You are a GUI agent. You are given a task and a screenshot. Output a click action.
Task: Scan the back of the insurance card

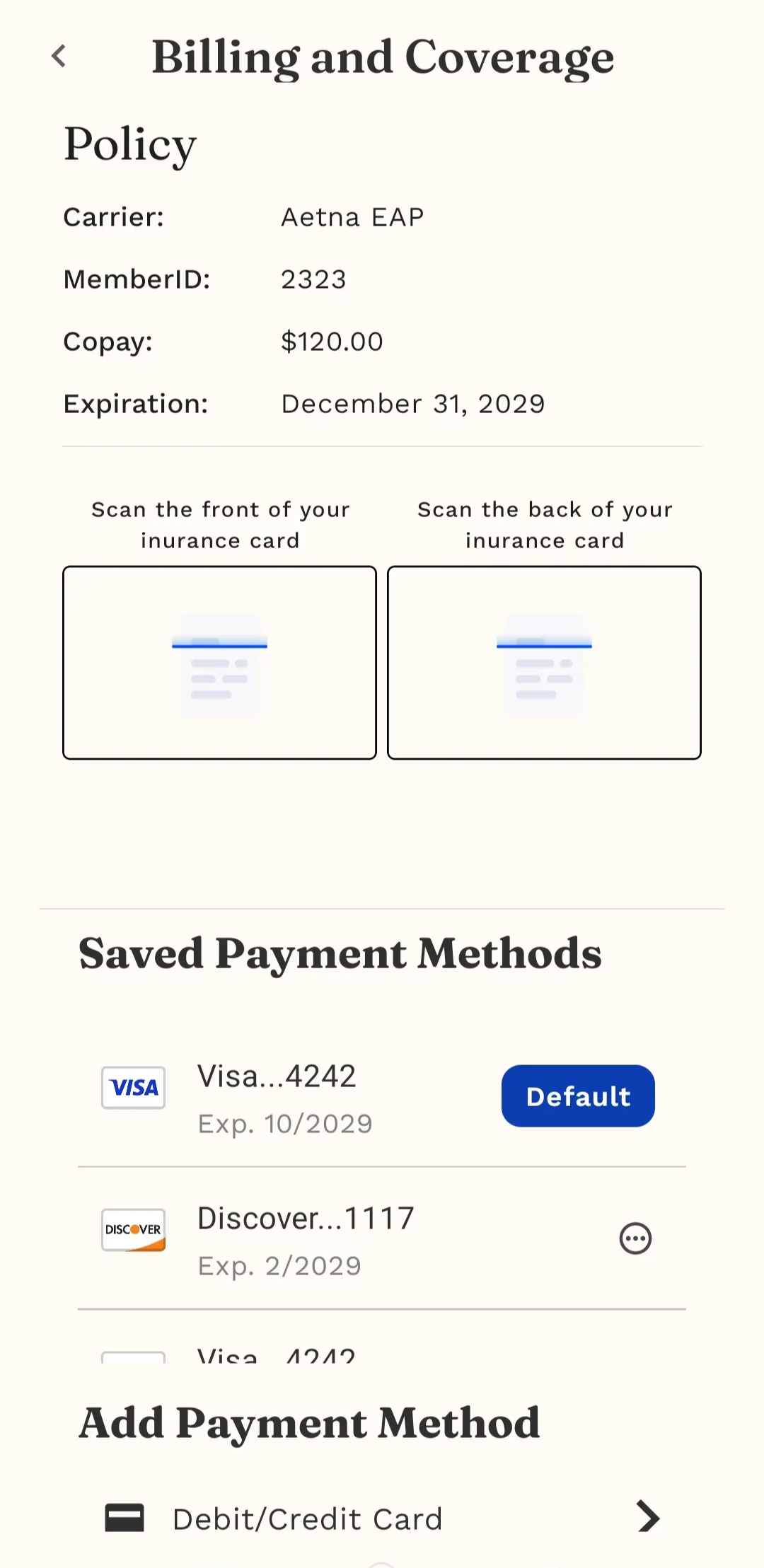point(544,663)
